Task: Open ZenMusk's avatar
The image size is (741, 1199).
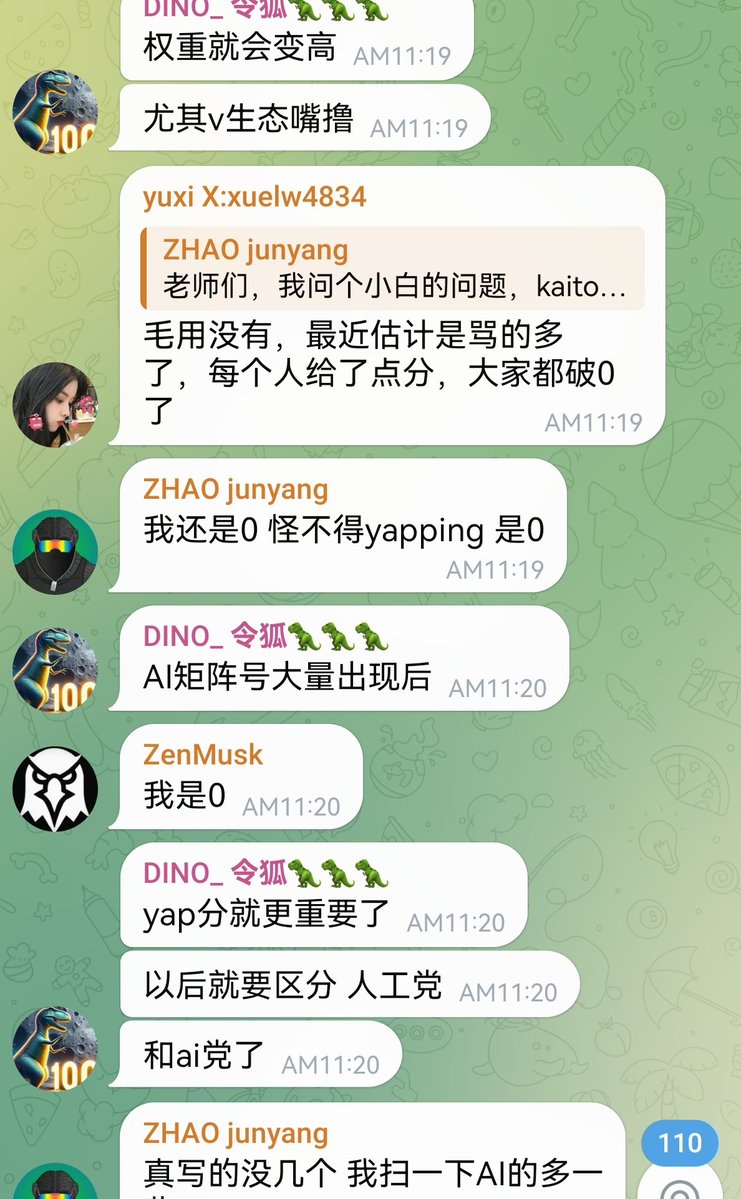Action: click(x=55, y=788)
